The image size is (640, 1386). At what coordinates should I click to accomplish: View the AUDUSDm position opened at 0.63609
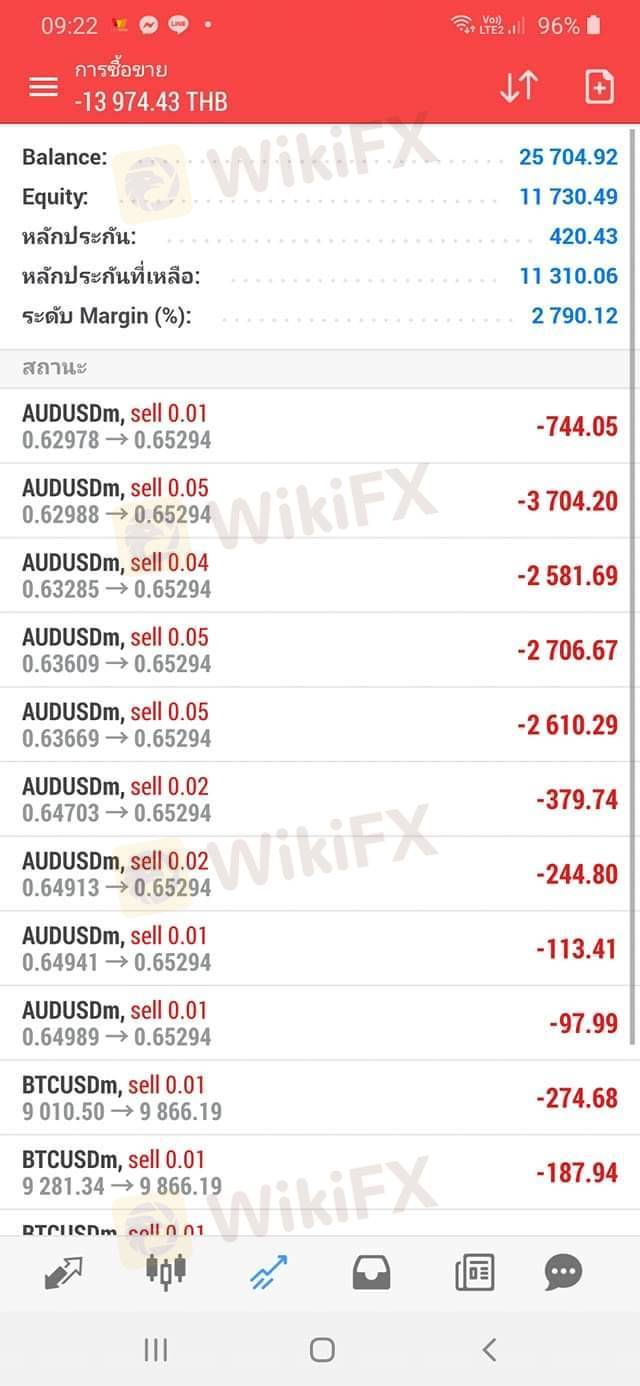point(320,650)
